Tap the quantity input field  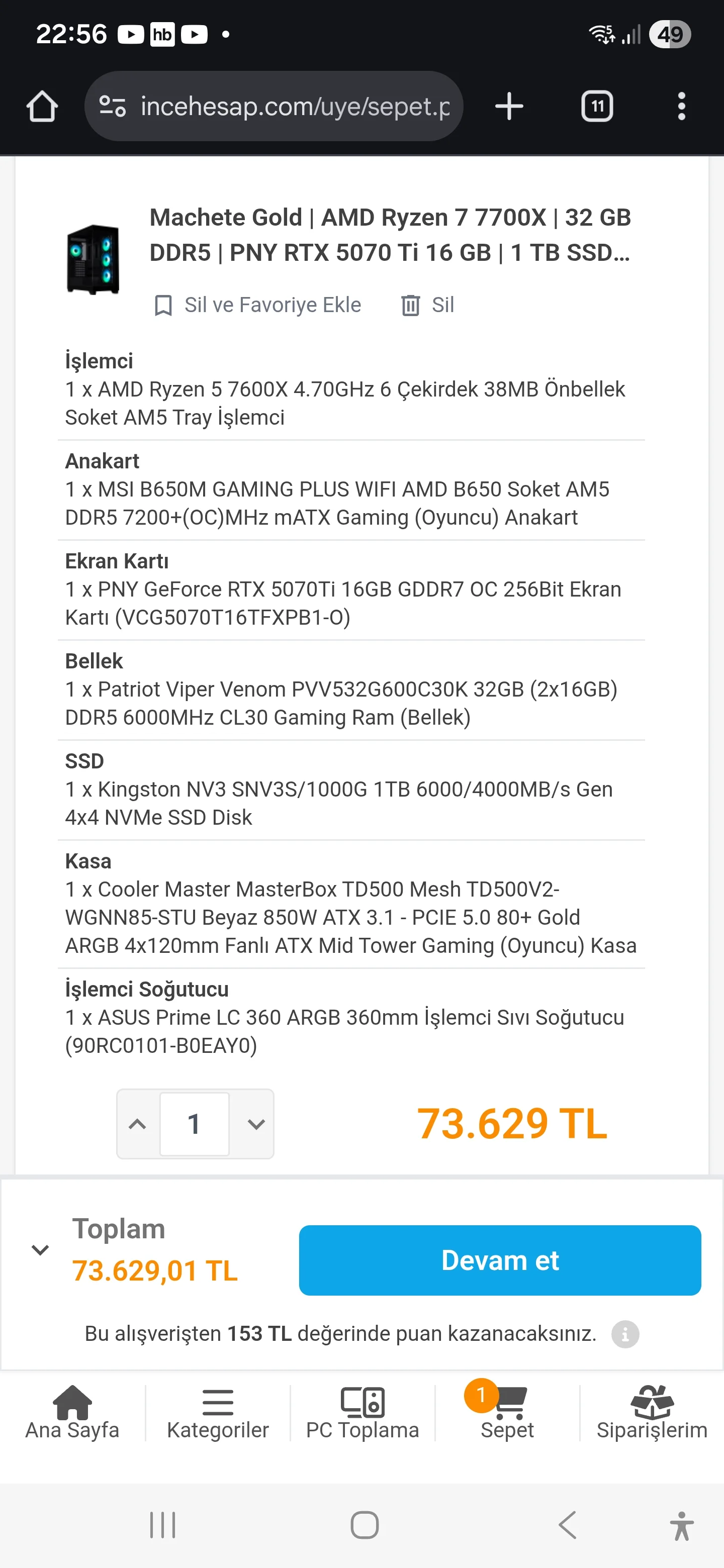click(x=194, y=1124)
